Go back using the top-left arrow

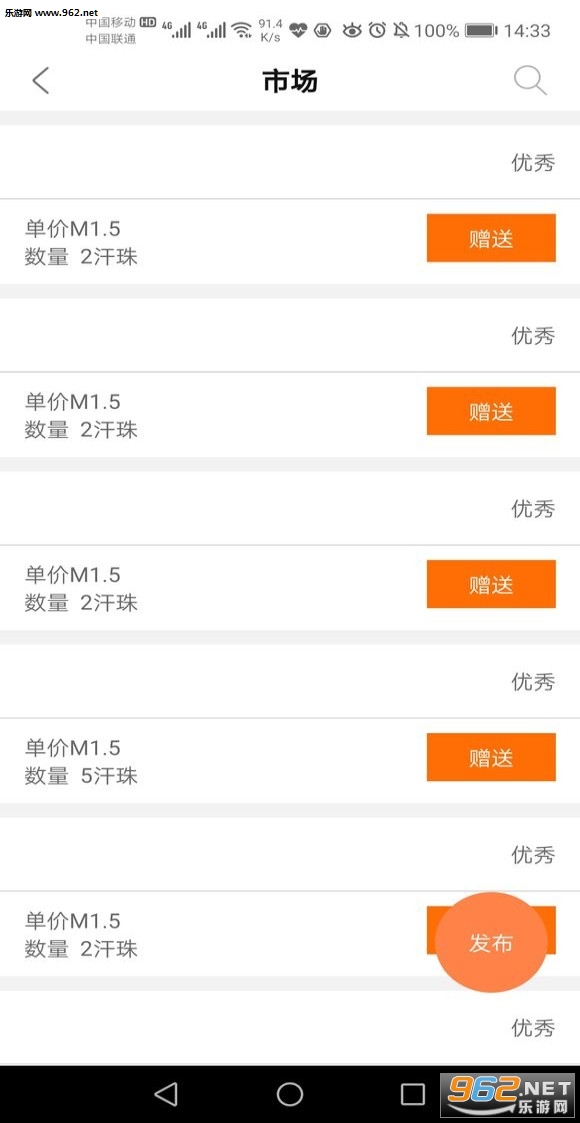(x=41, y=81)
